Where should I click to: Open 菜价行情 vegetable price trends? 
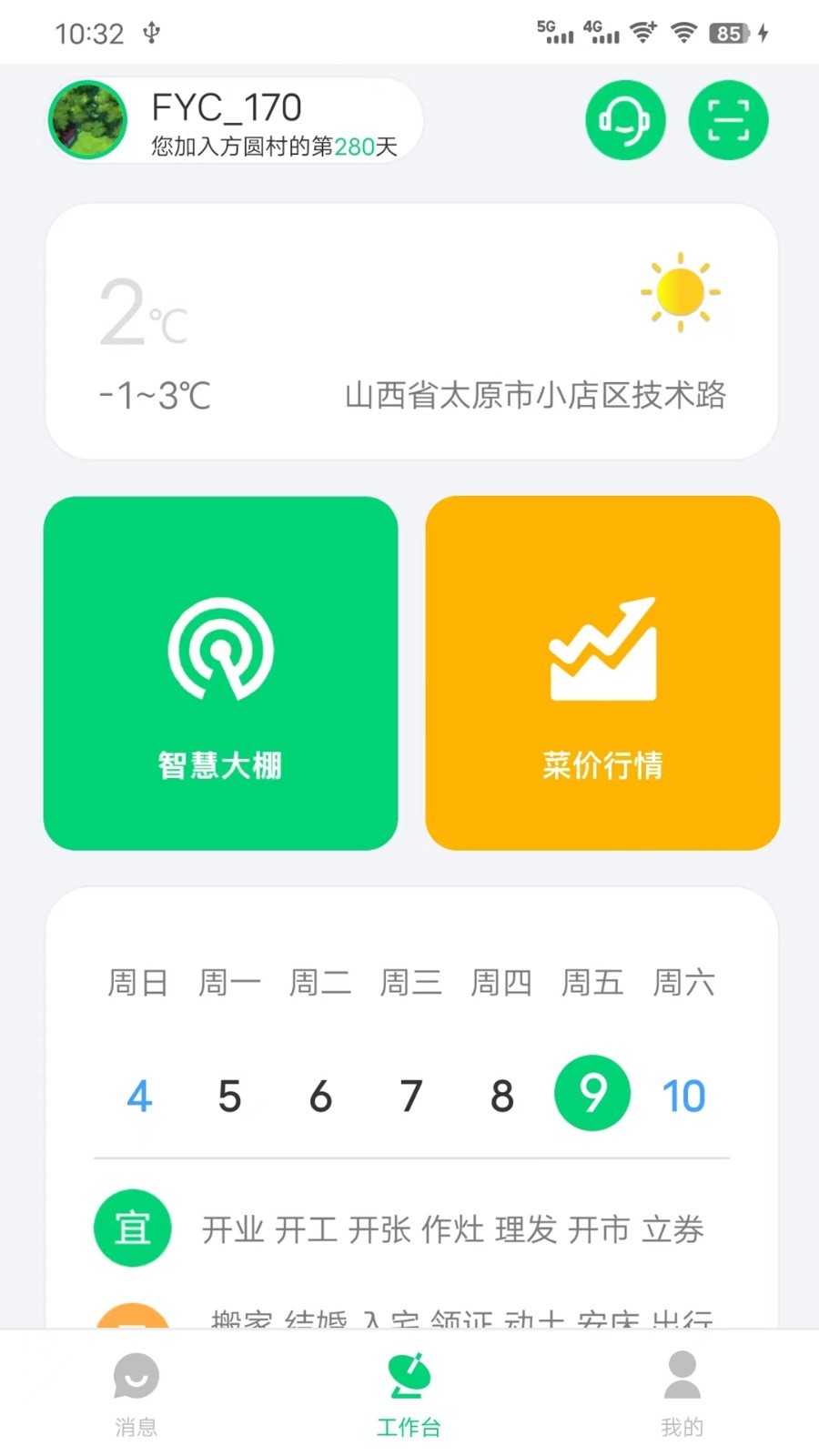(602, 673)
